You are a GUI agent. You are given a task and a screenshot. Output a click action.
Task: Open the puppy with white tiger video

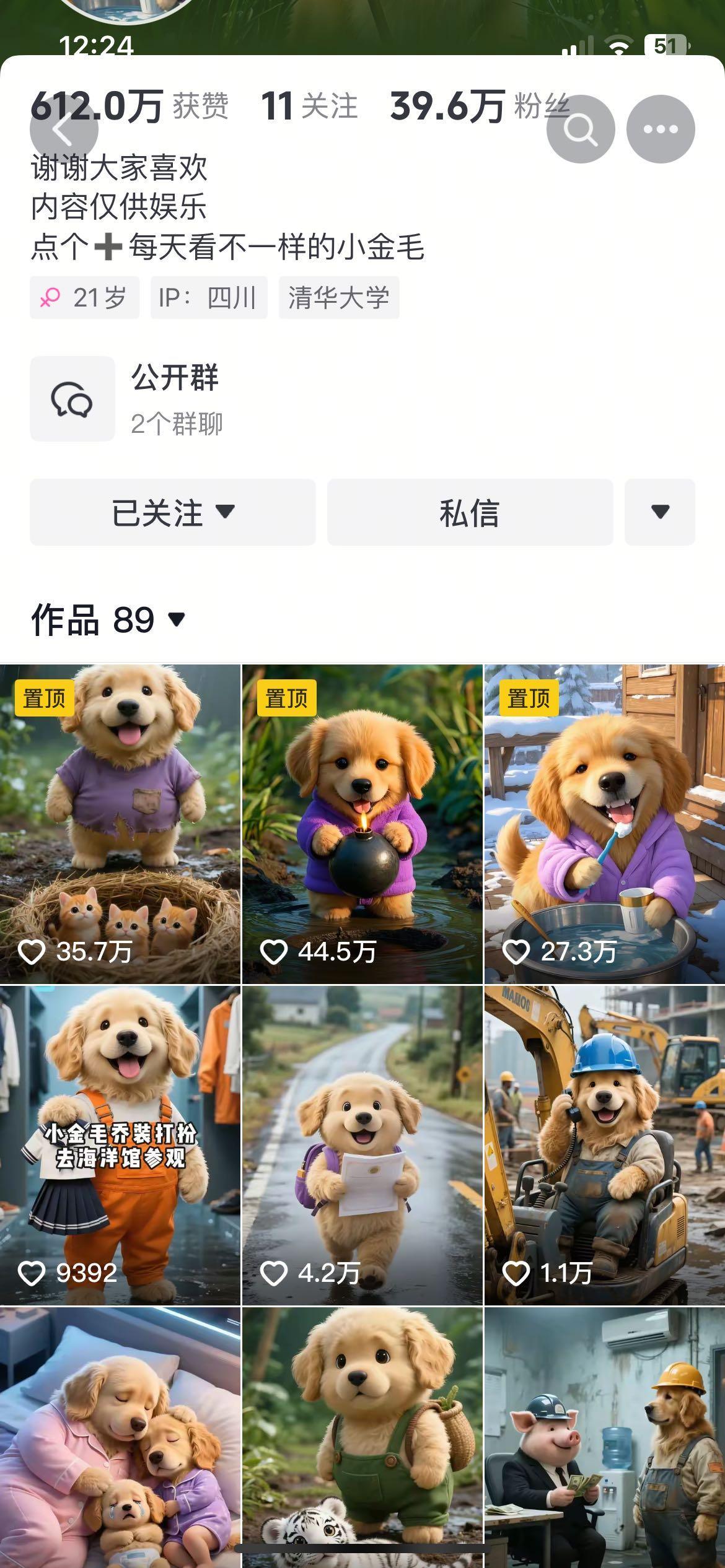tap(362, 1437)
